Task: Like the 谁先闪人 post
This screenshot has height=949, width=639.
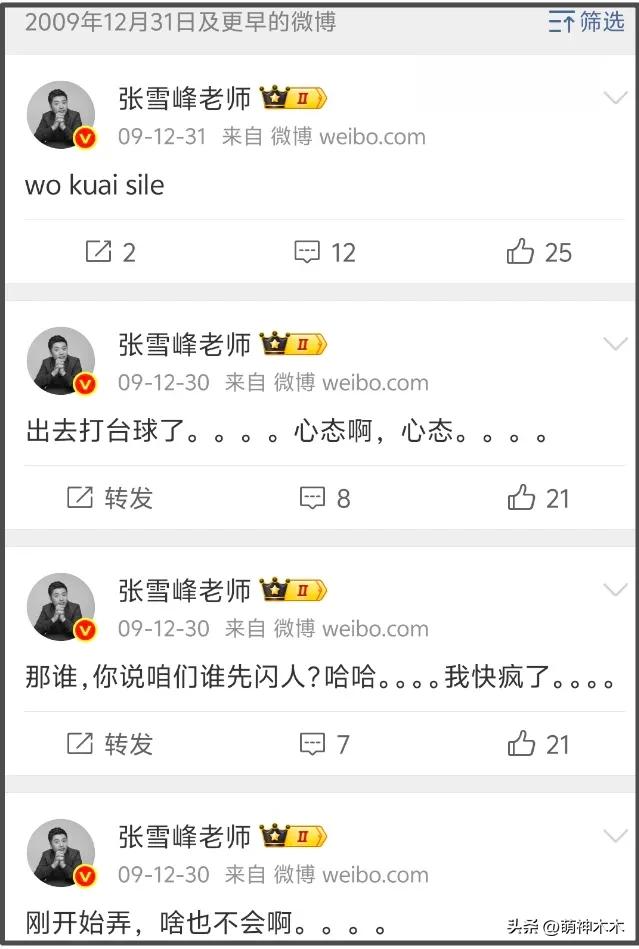Action: point(539,744)
